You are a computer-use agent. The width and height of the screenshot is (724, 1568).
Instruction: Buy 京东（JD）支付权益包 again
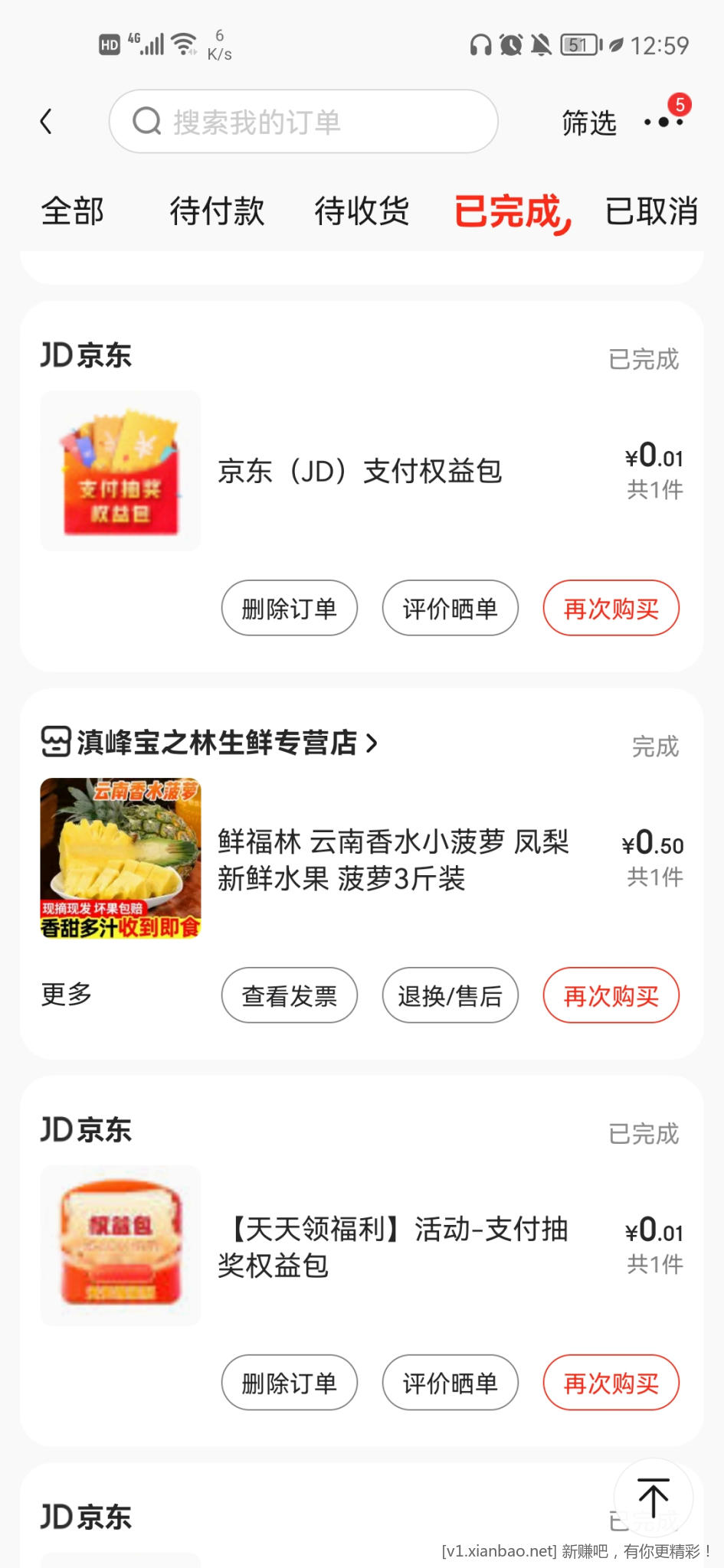point(611,609)
